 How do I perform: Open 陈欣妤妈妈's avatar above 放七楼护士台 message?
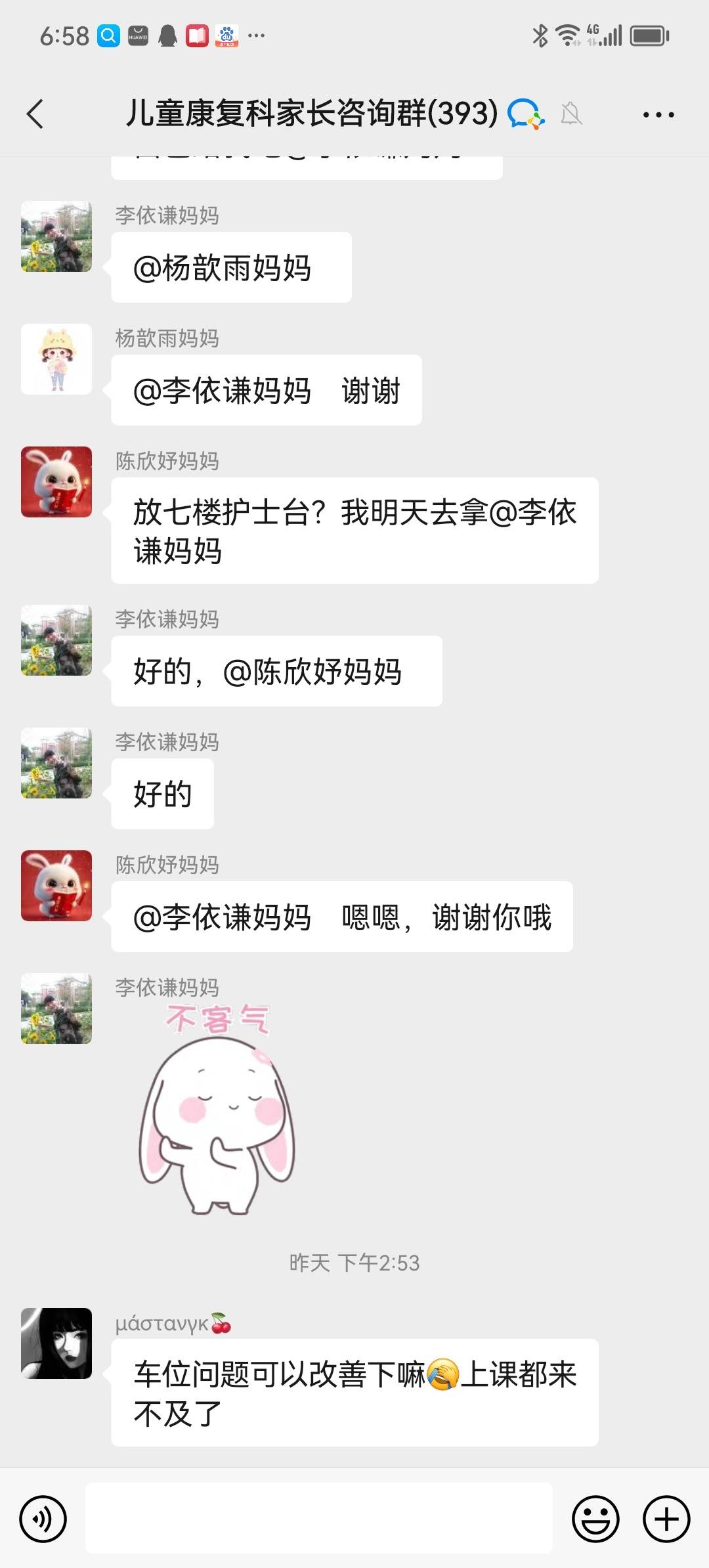pos(56,482)
